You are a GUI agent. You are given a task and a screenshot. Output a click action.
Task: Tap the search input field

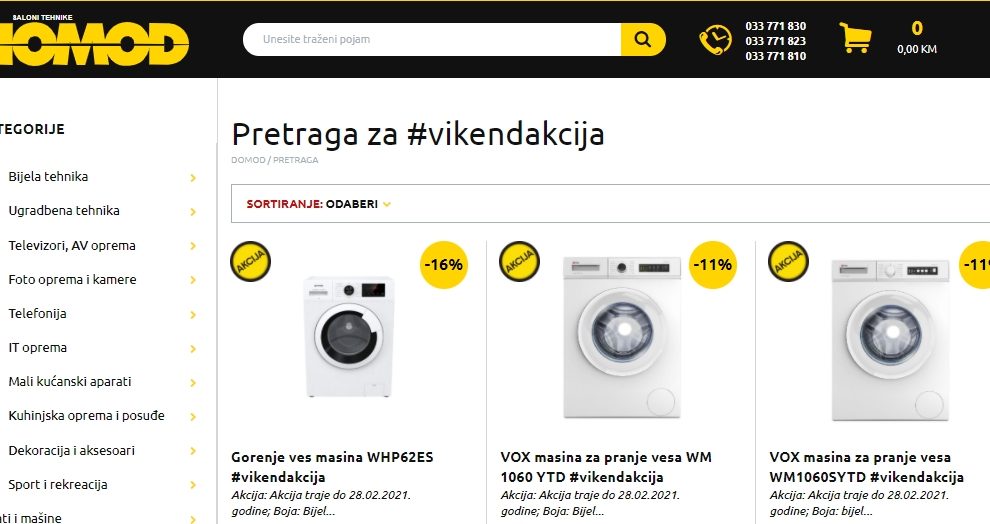tap(430, 40)
